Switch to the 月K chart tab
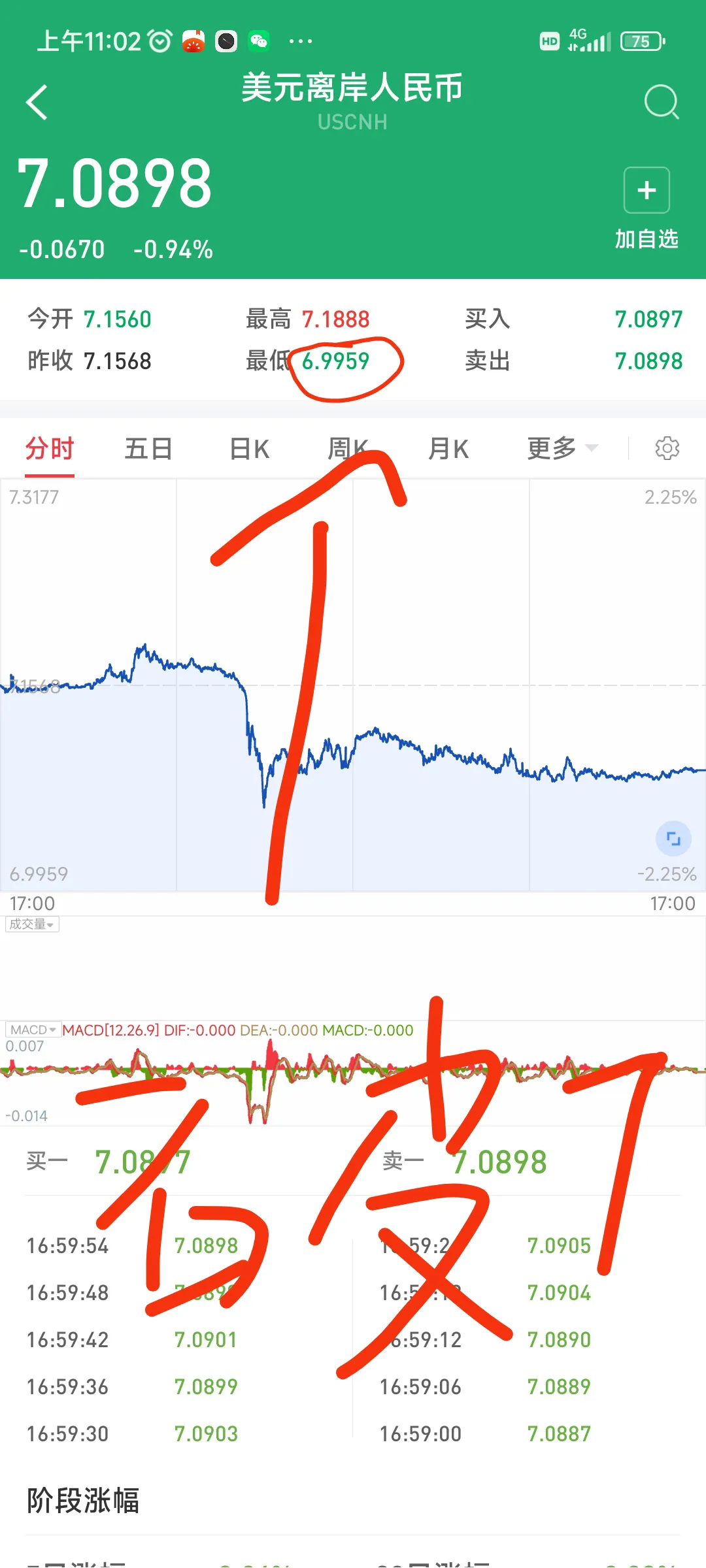 [448, 449]
